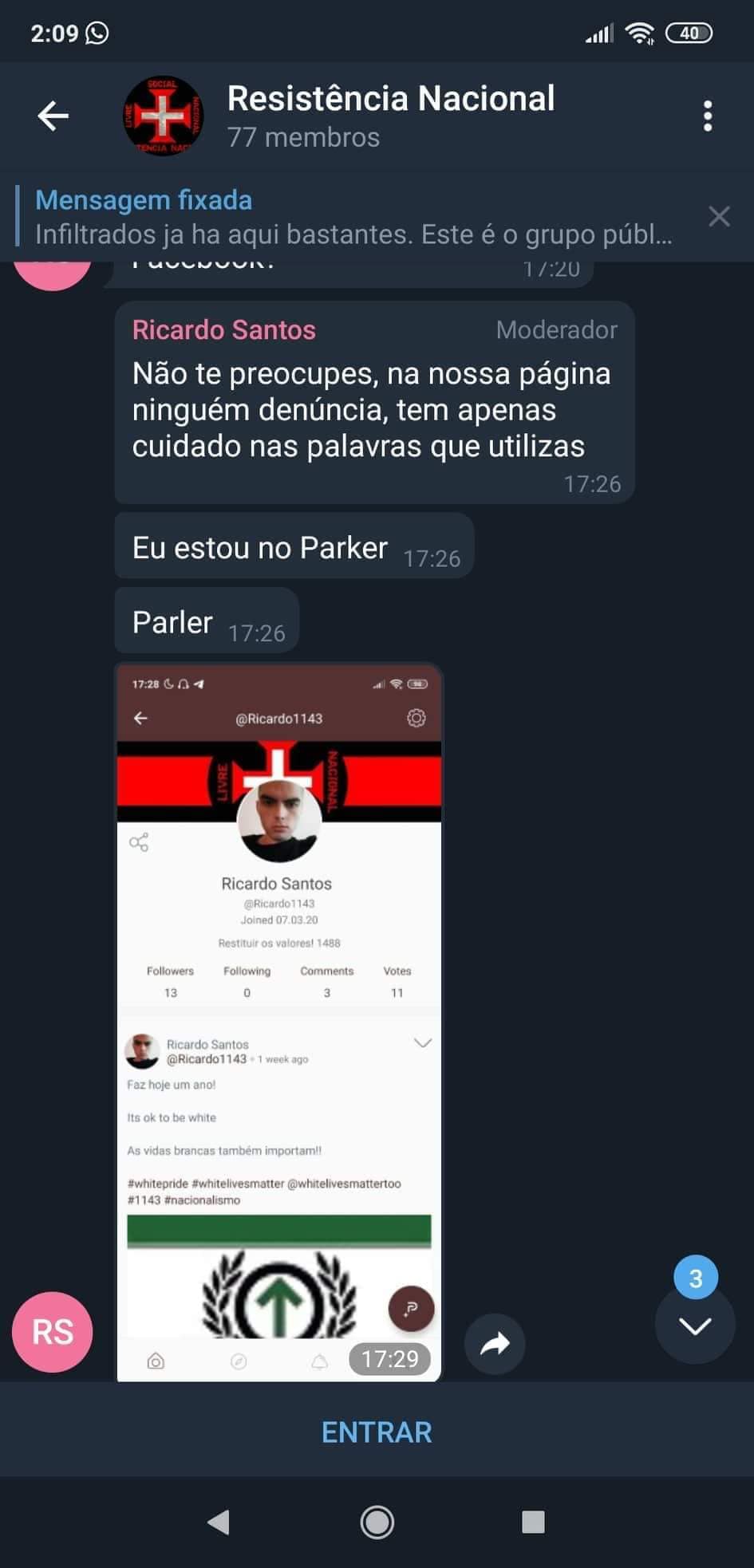Dismiss the pinned message banner
The width and height of the screenshot is (754, 1568).
point(719,216)
